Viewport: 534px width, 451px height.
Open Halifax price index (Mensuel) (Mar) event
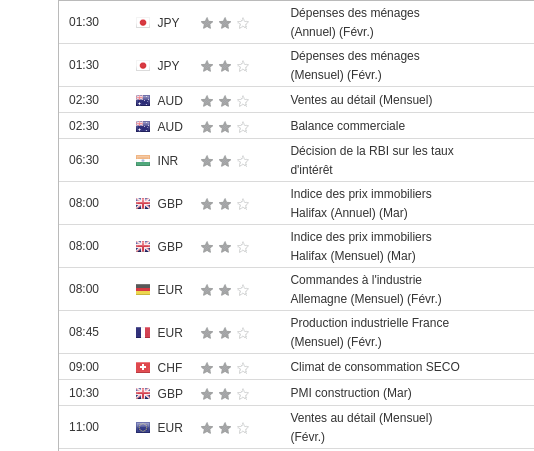point(361,246)
